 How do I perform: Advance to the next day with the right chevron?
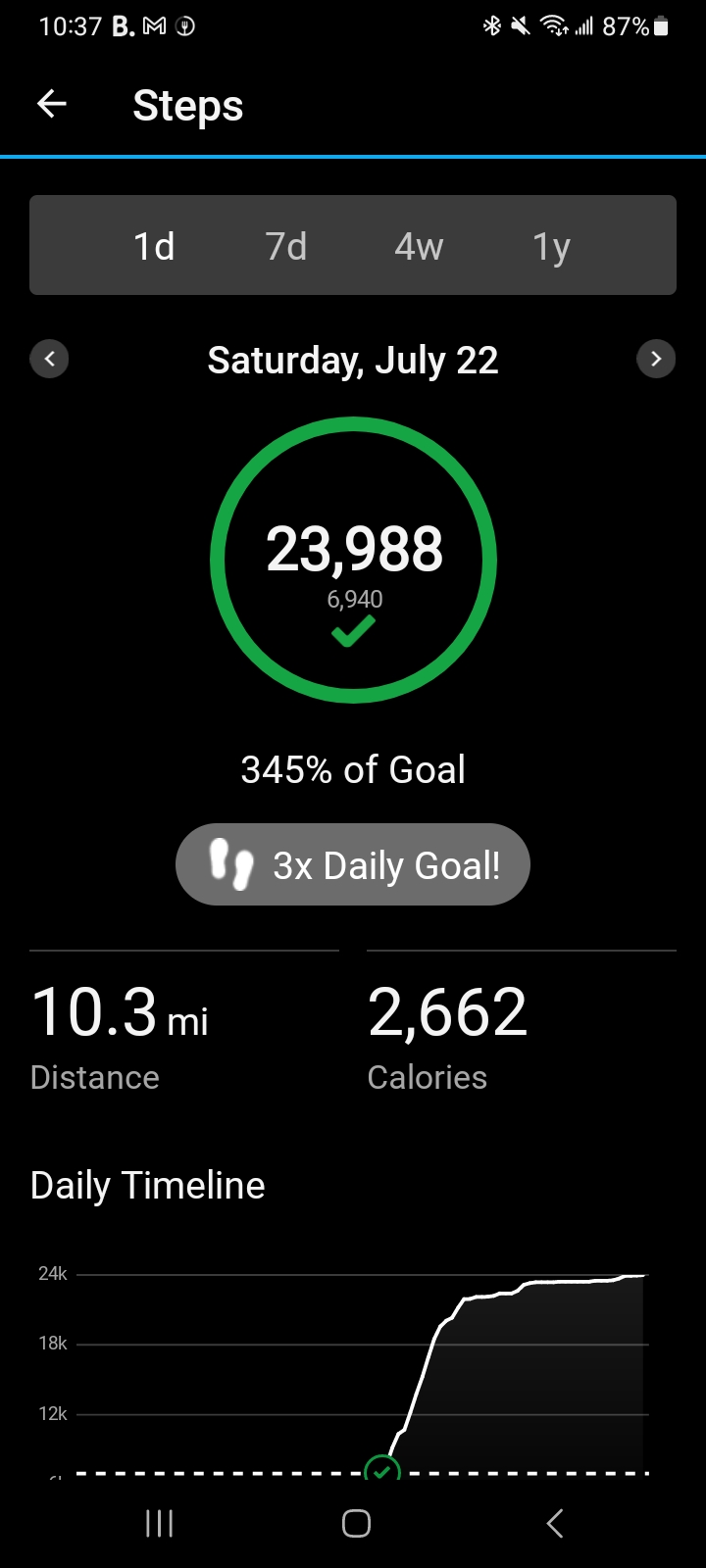[656, 359]
